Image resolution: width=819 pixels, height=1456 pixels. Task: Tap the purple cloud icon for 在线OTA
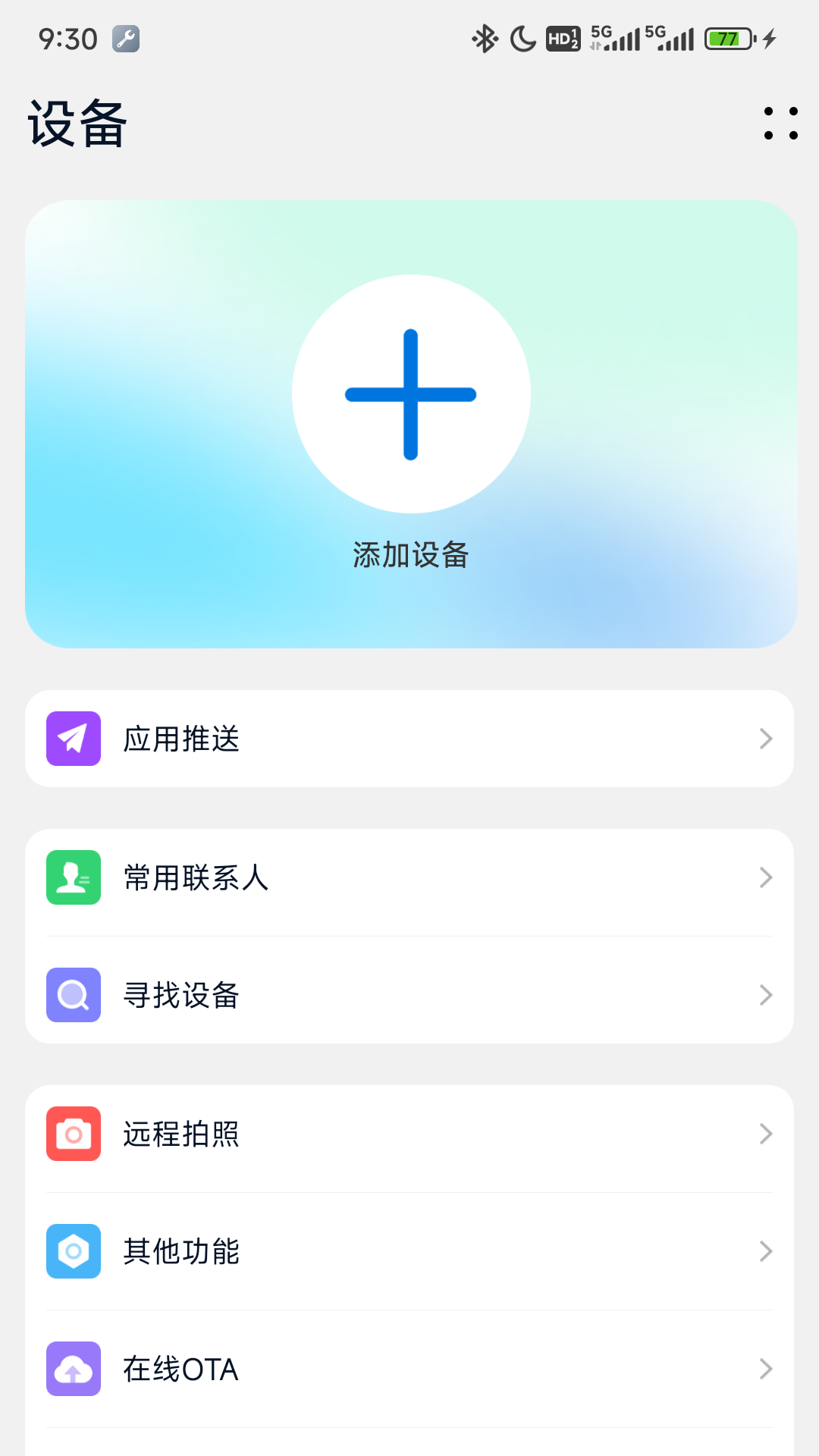pyautogui.click(x=73, y=1370)
